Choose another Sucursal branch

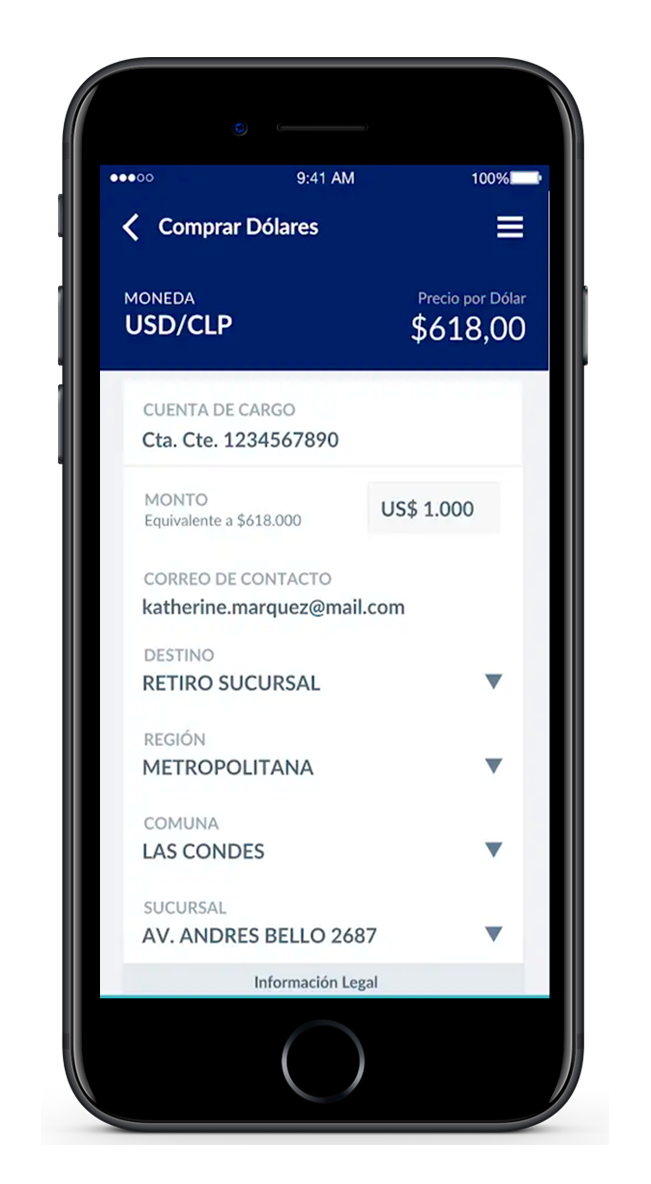click(x=492, y=934)
